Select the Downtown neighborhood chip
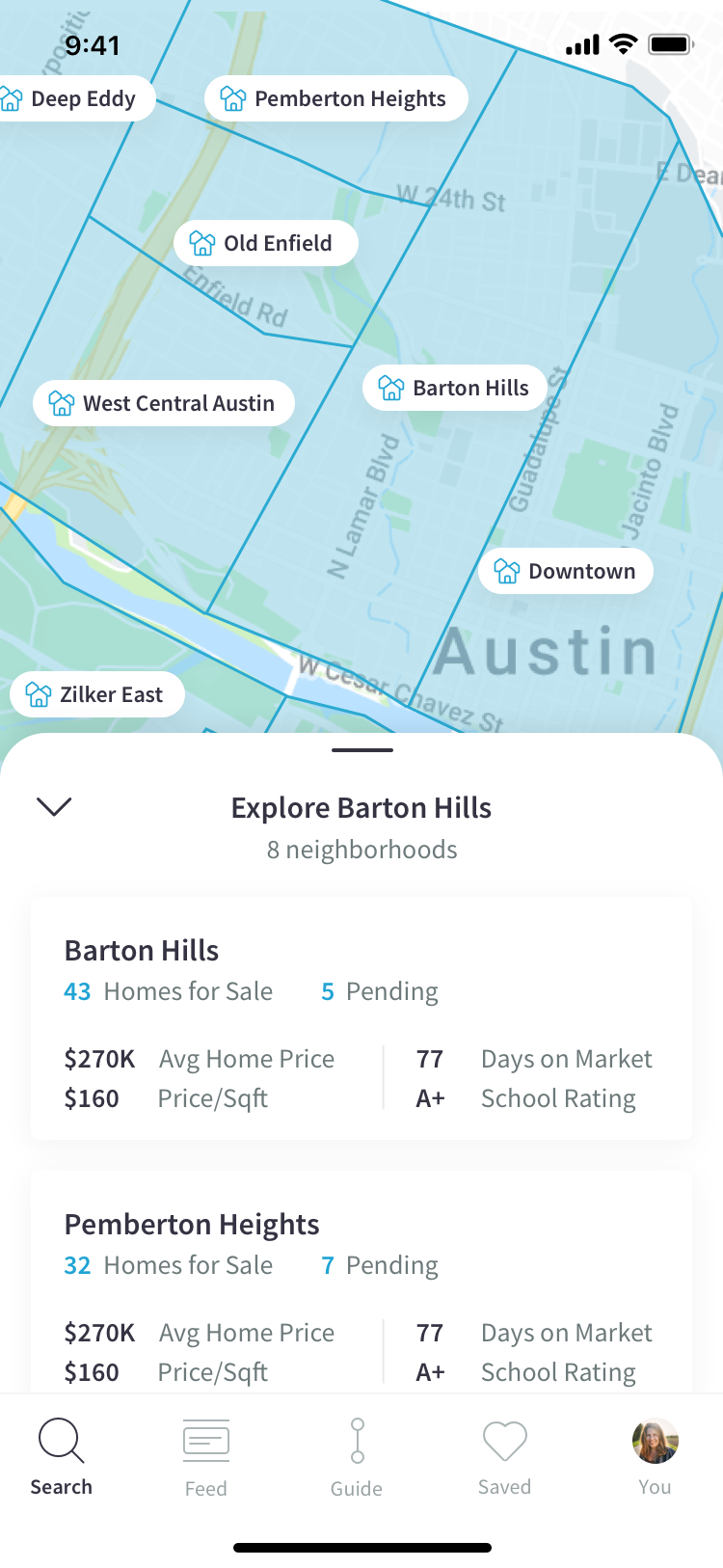The width and height of the screenshot is (723, 1568). coord(566,571)
